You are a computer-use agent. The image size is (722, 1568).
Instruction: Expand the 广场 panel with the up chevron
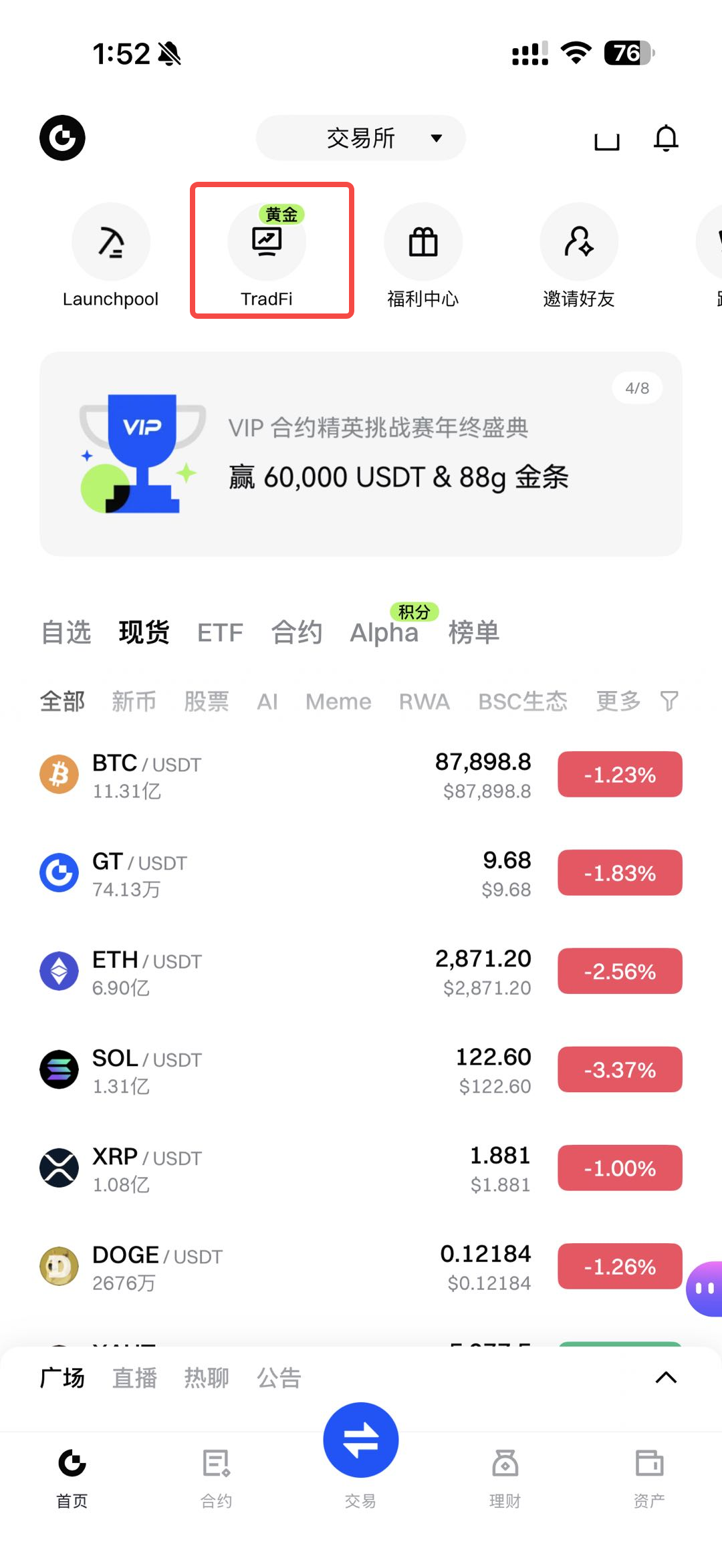[x=666, y=1378]
